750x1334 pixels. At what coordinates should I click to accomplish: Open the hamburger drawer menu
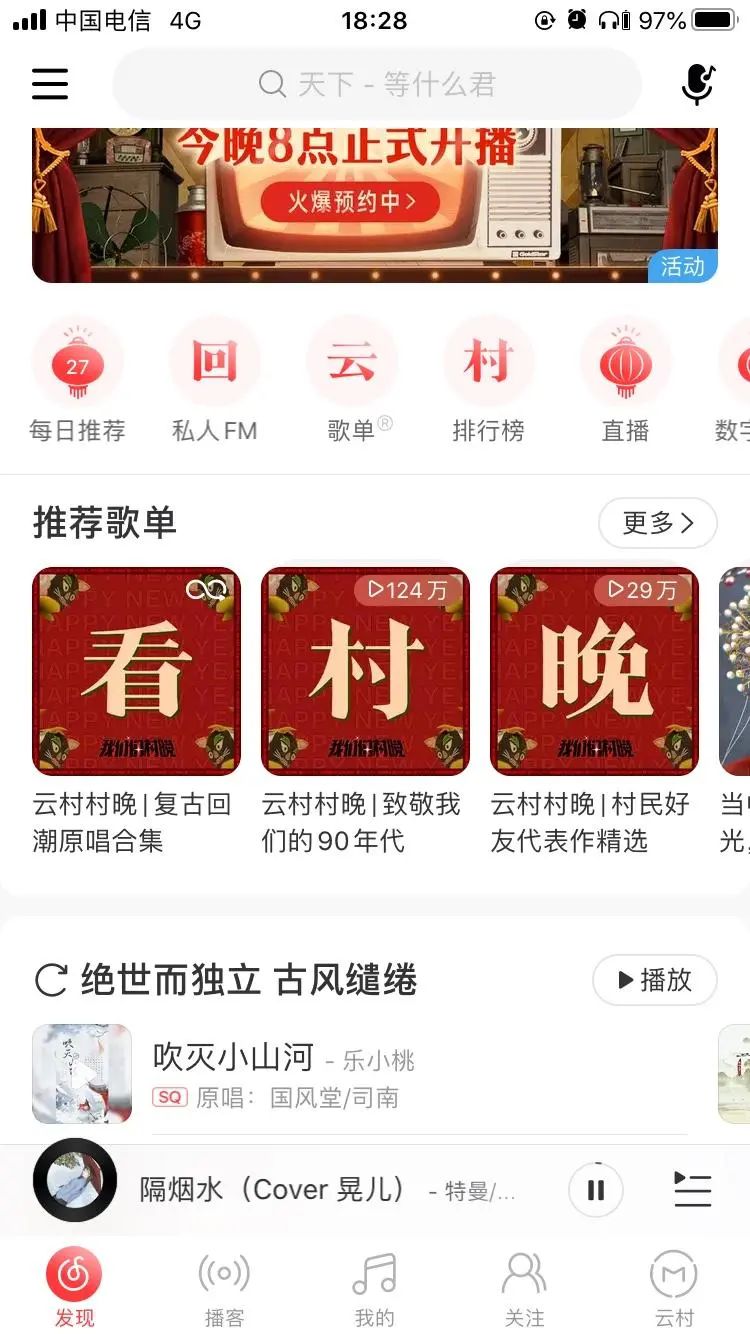click(x=50, y=84)
